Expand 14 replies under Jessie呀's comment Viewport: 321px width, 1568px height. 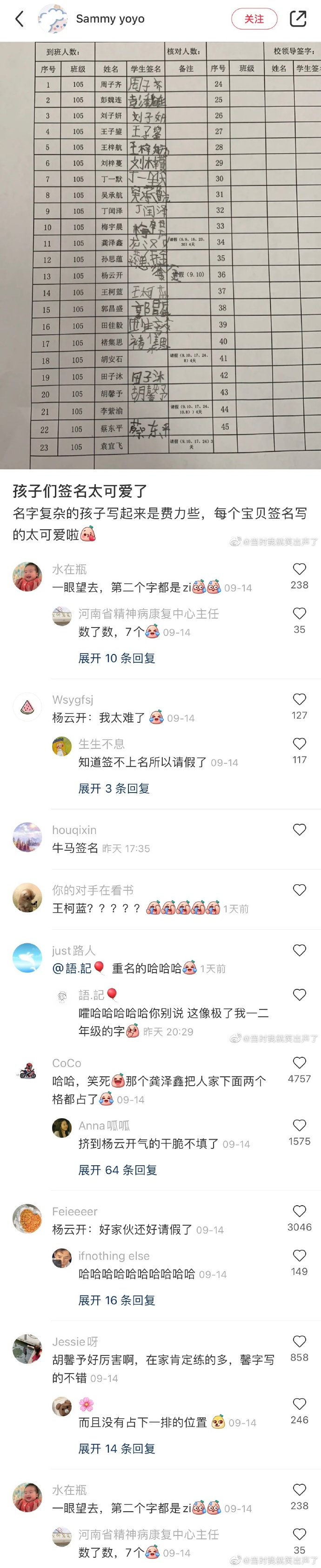click(x=116, y=1449)
